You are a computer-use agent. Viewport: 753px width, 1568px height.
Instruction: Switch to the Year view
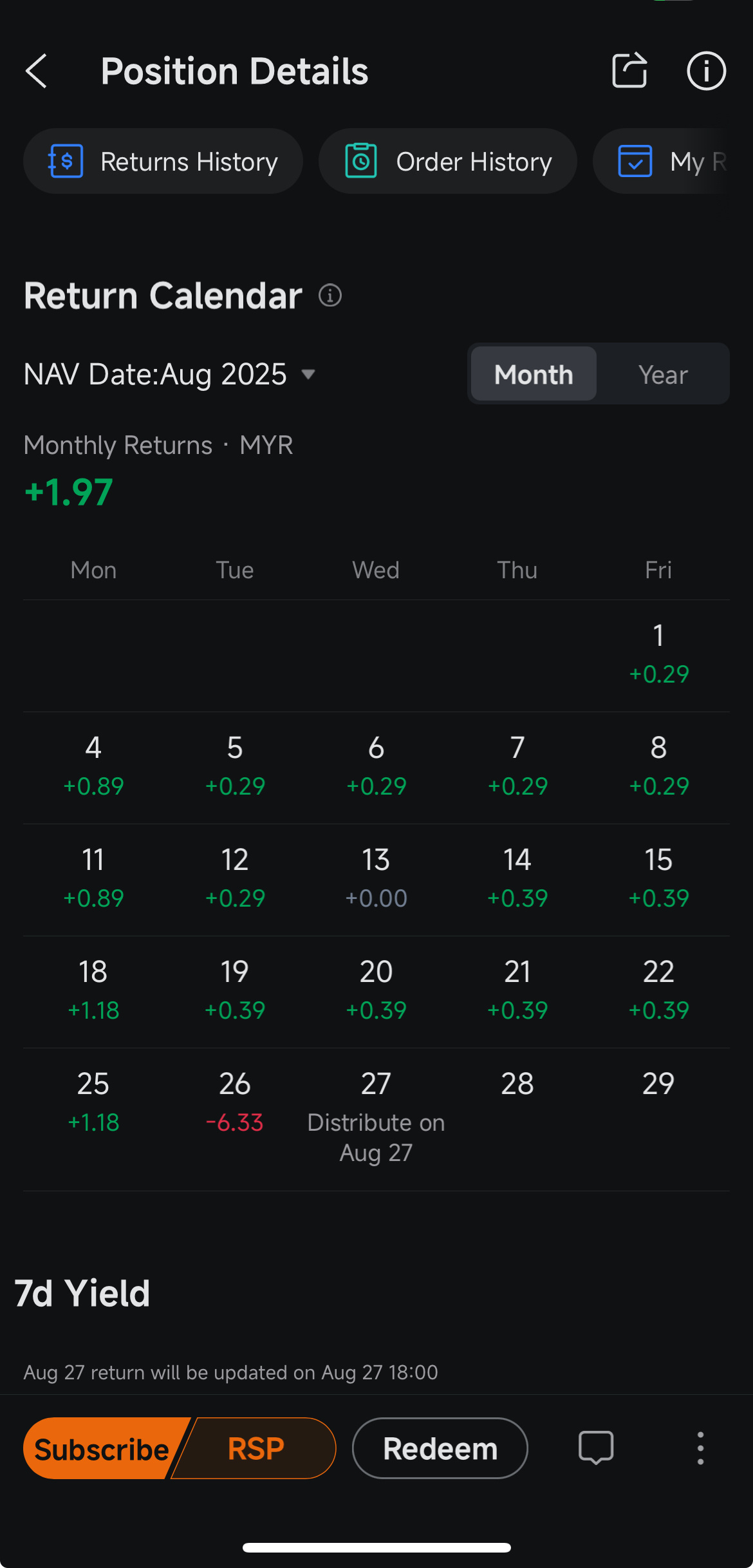click(x=663, y=374)
